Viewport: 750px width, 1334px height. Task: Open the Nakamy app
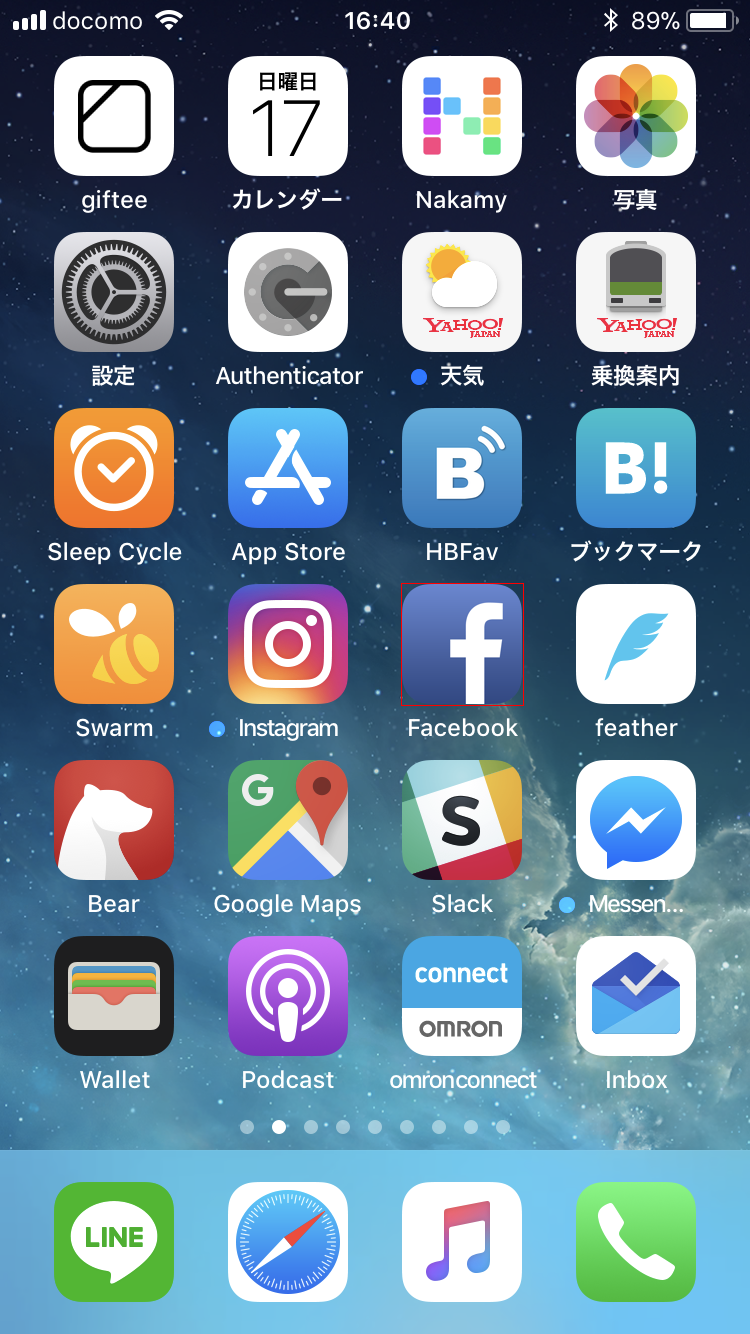(x=462, y=116)
